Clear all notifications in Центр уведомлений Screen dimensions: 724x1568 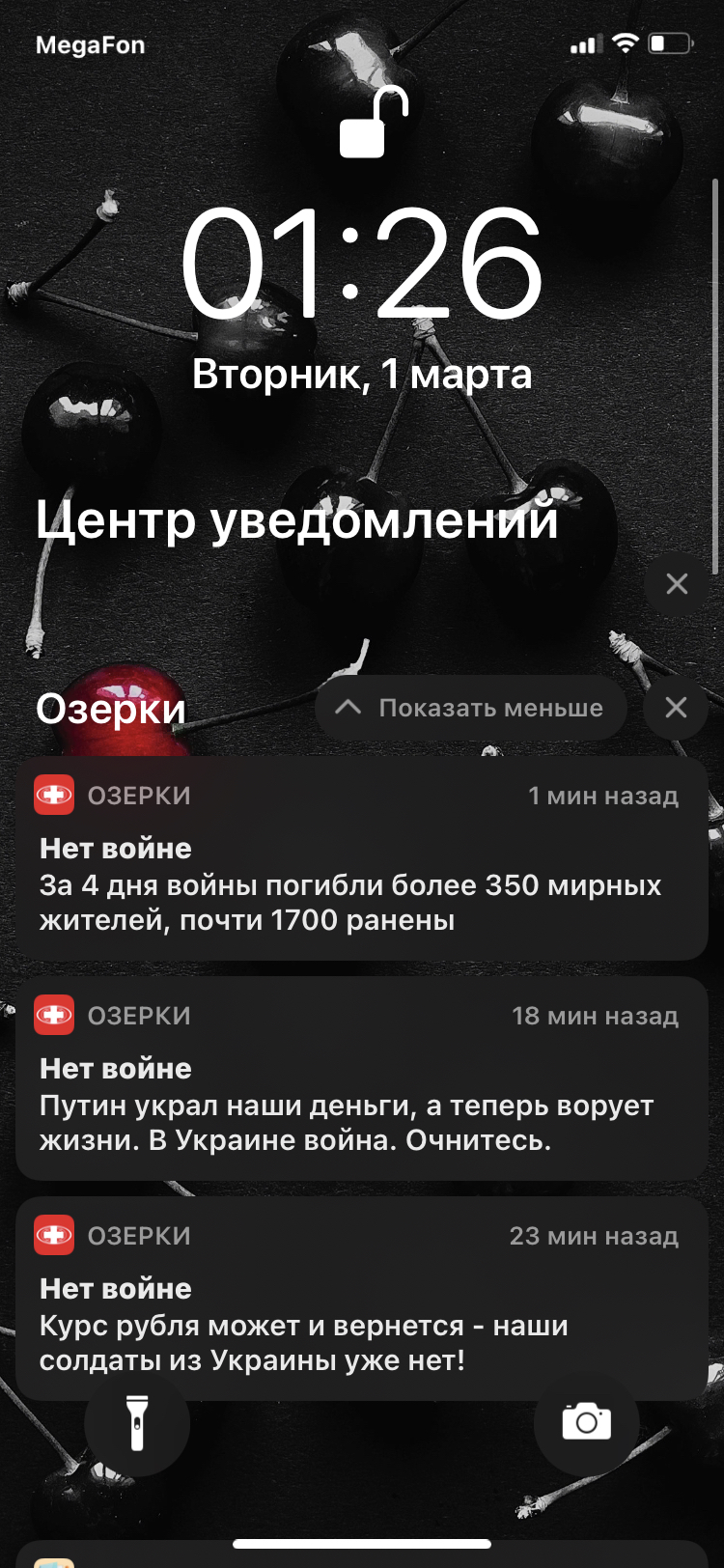(x=677, y=583)
